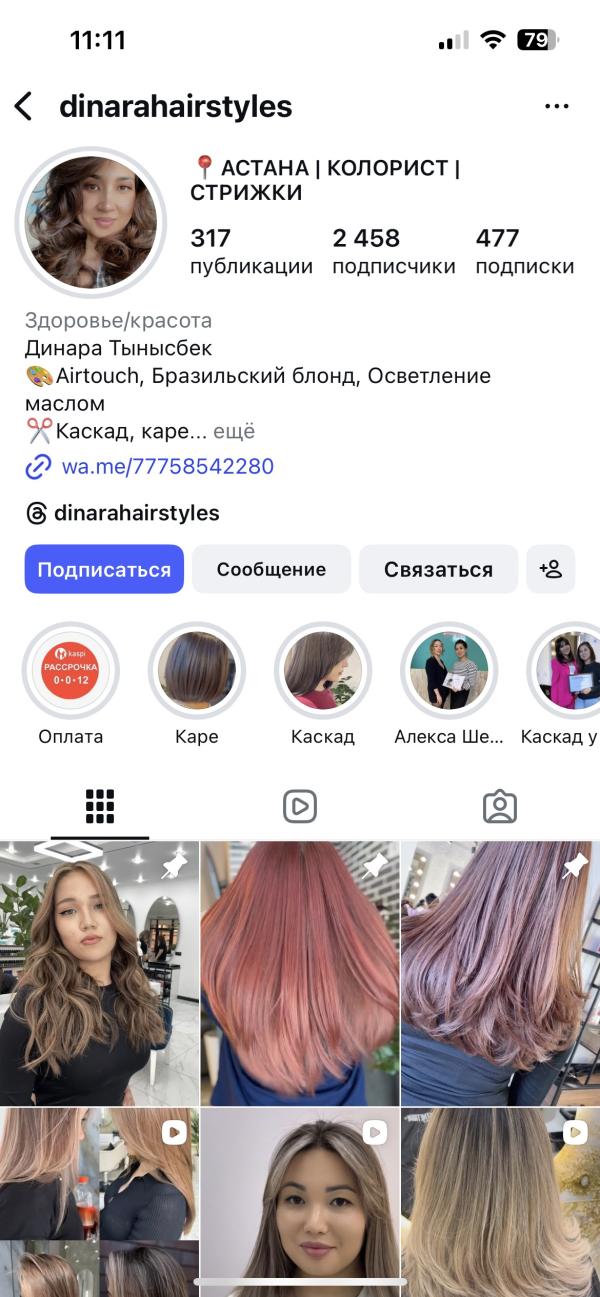
Task: Open the profile picture of dinarahairstyles
Action: pyautogui.click(x=91, y=222)
